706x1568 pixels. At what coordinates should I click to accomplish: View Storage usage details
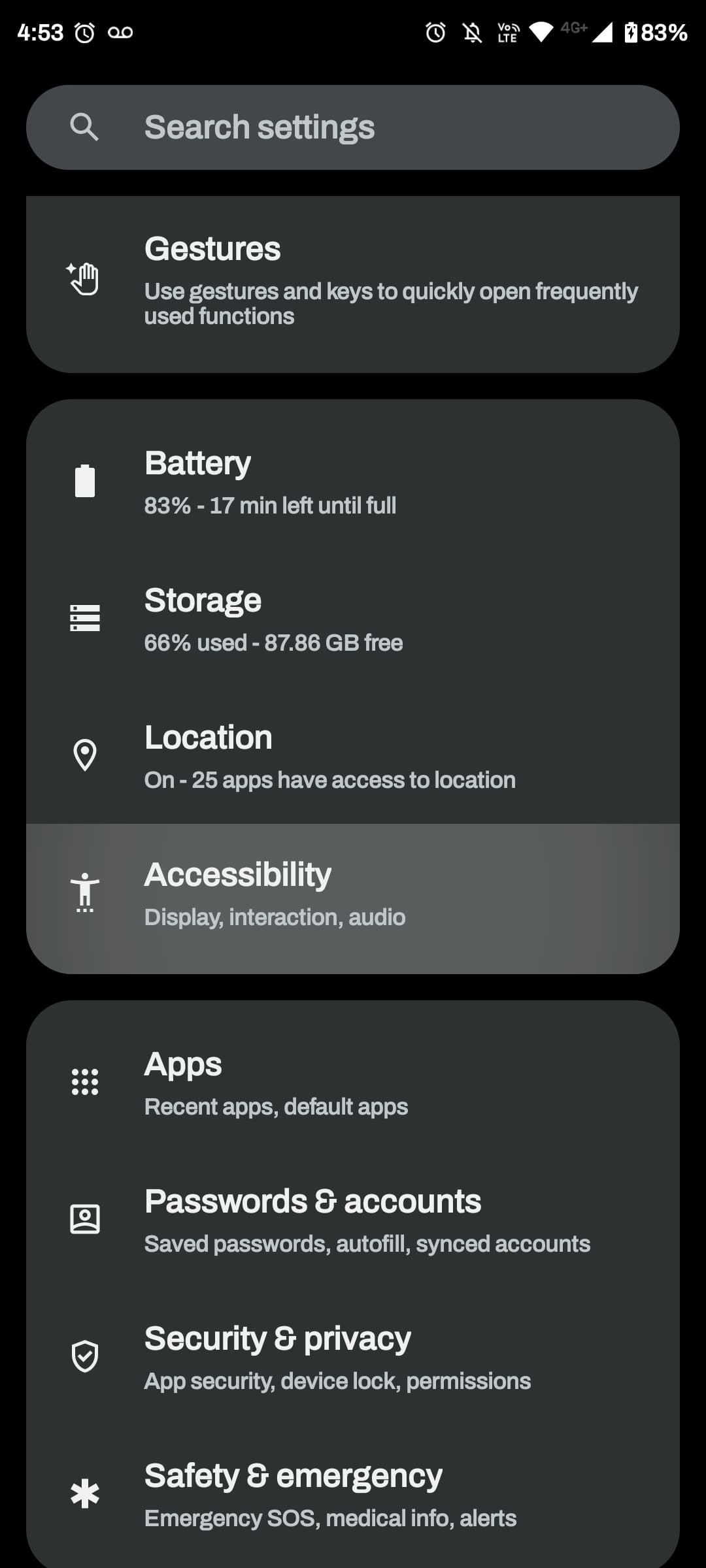point(353,619)
